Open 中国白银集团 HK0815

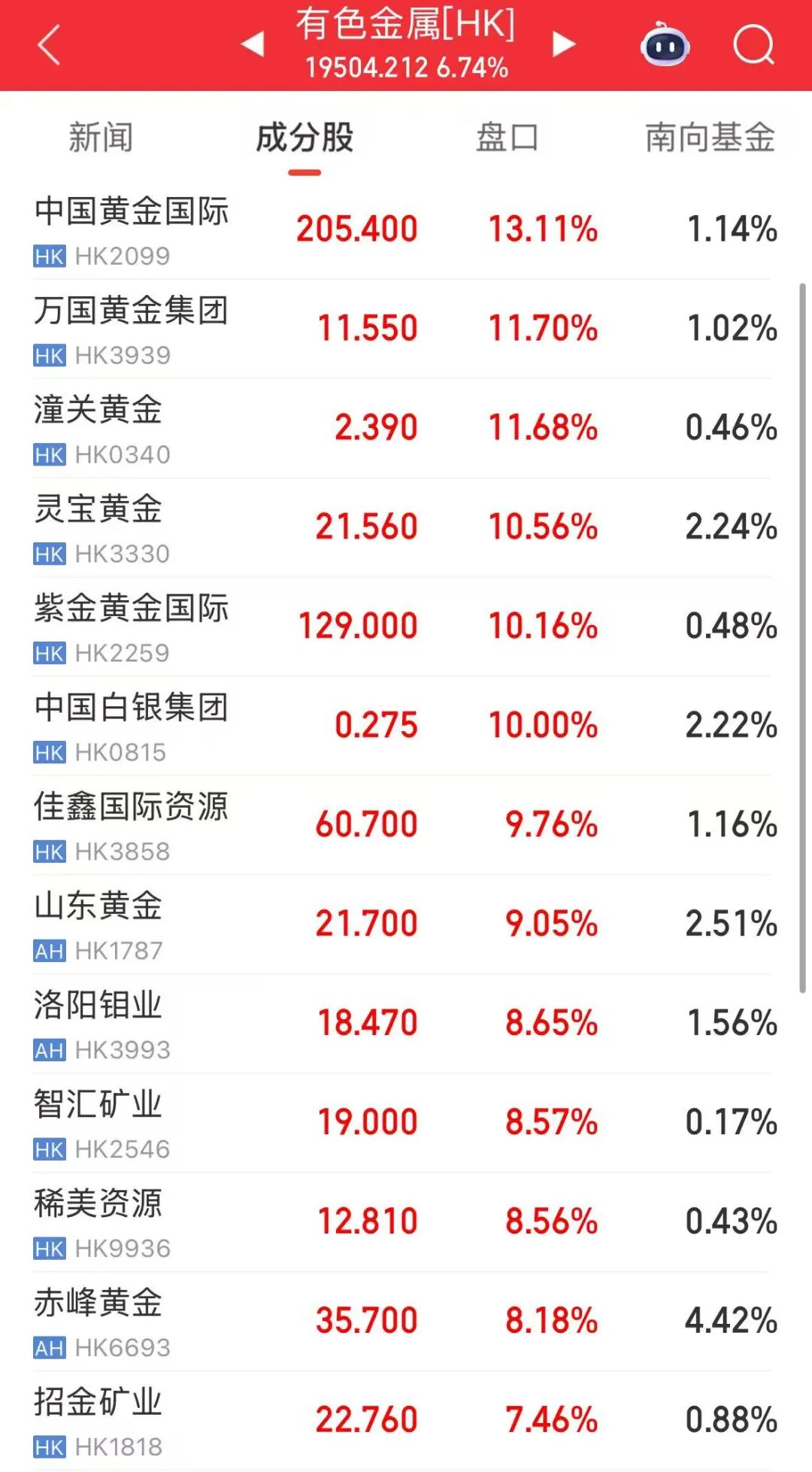pos(406,727)
